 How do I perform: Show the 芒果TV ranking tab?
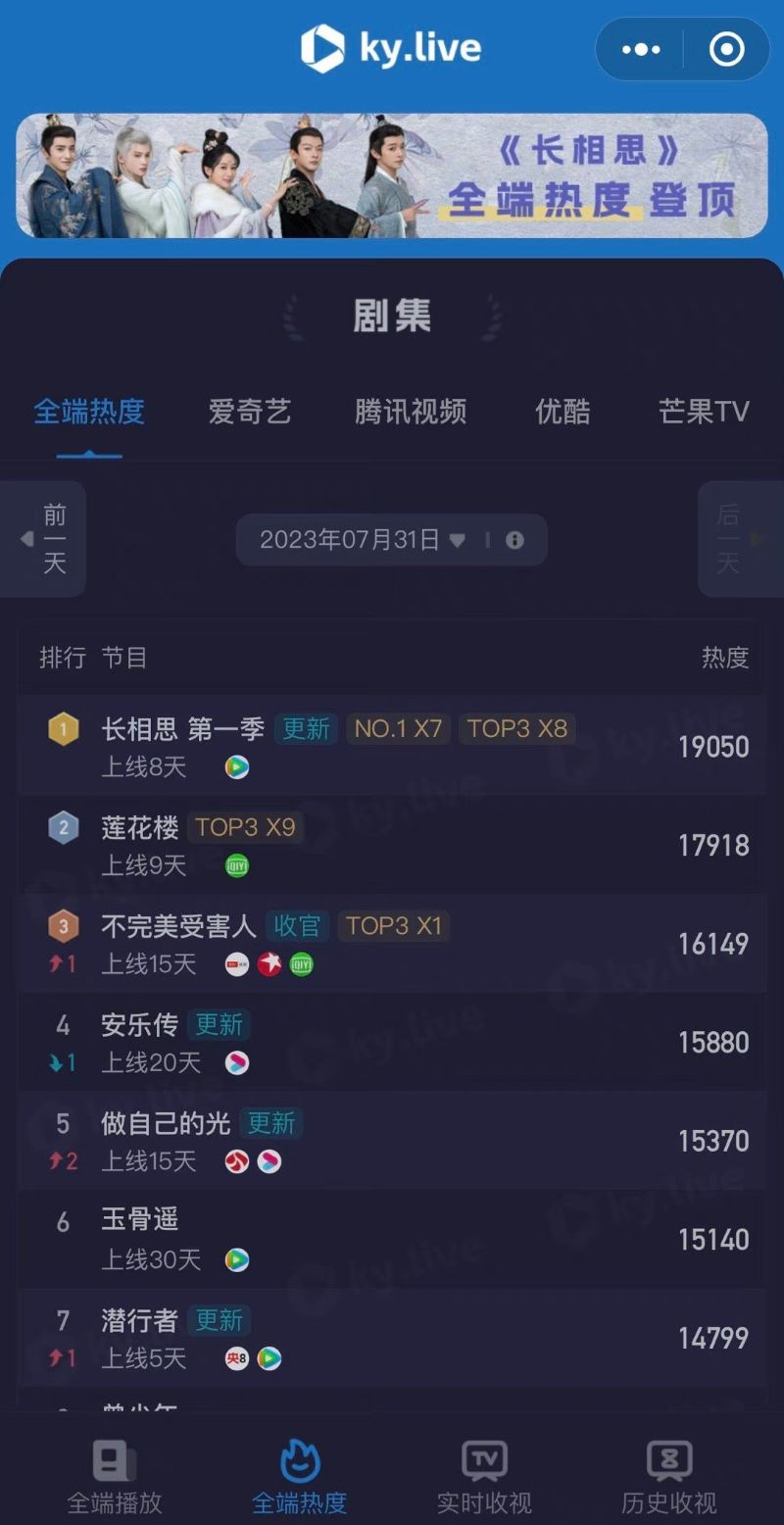[704, 412]
